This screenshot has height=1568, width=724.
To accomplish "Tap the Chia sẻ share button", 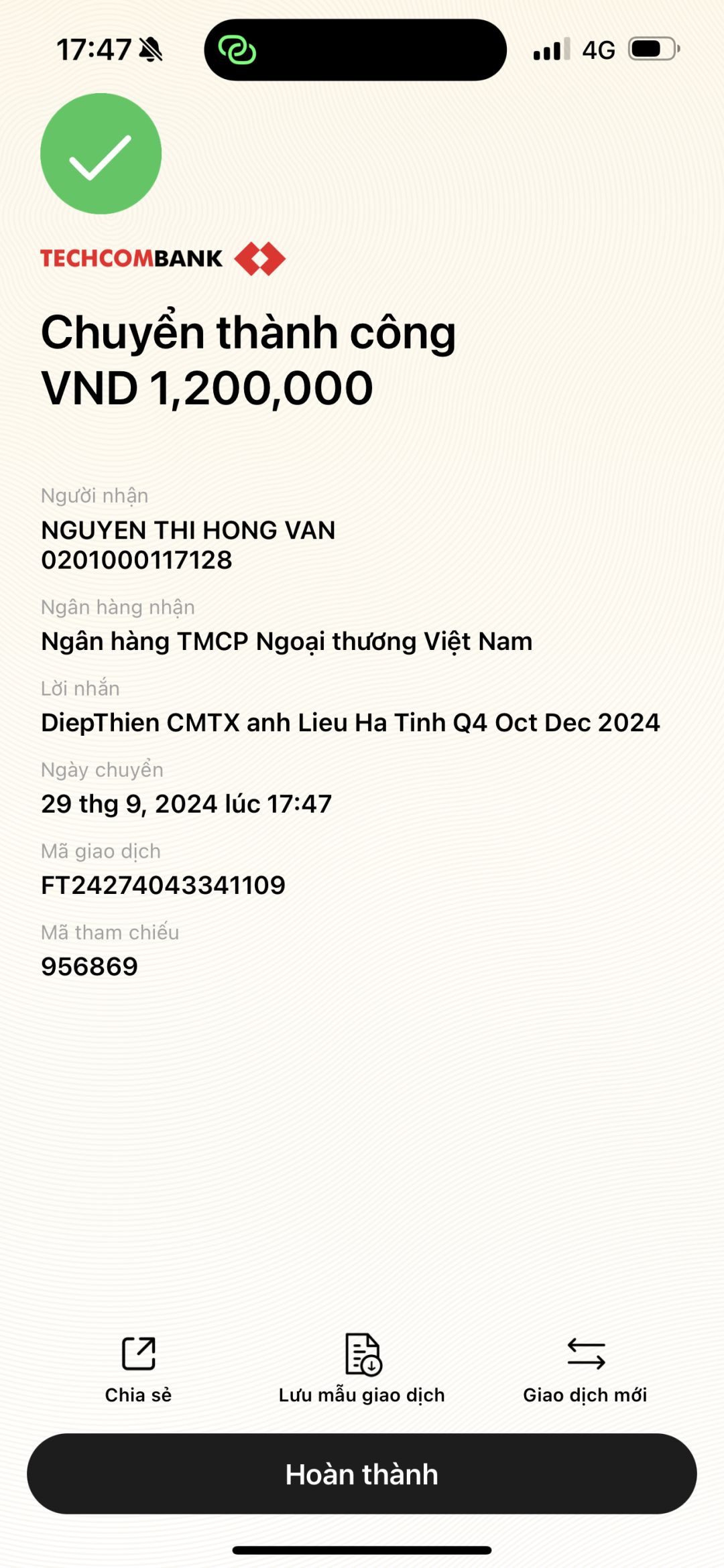I will coord(138,1368).
